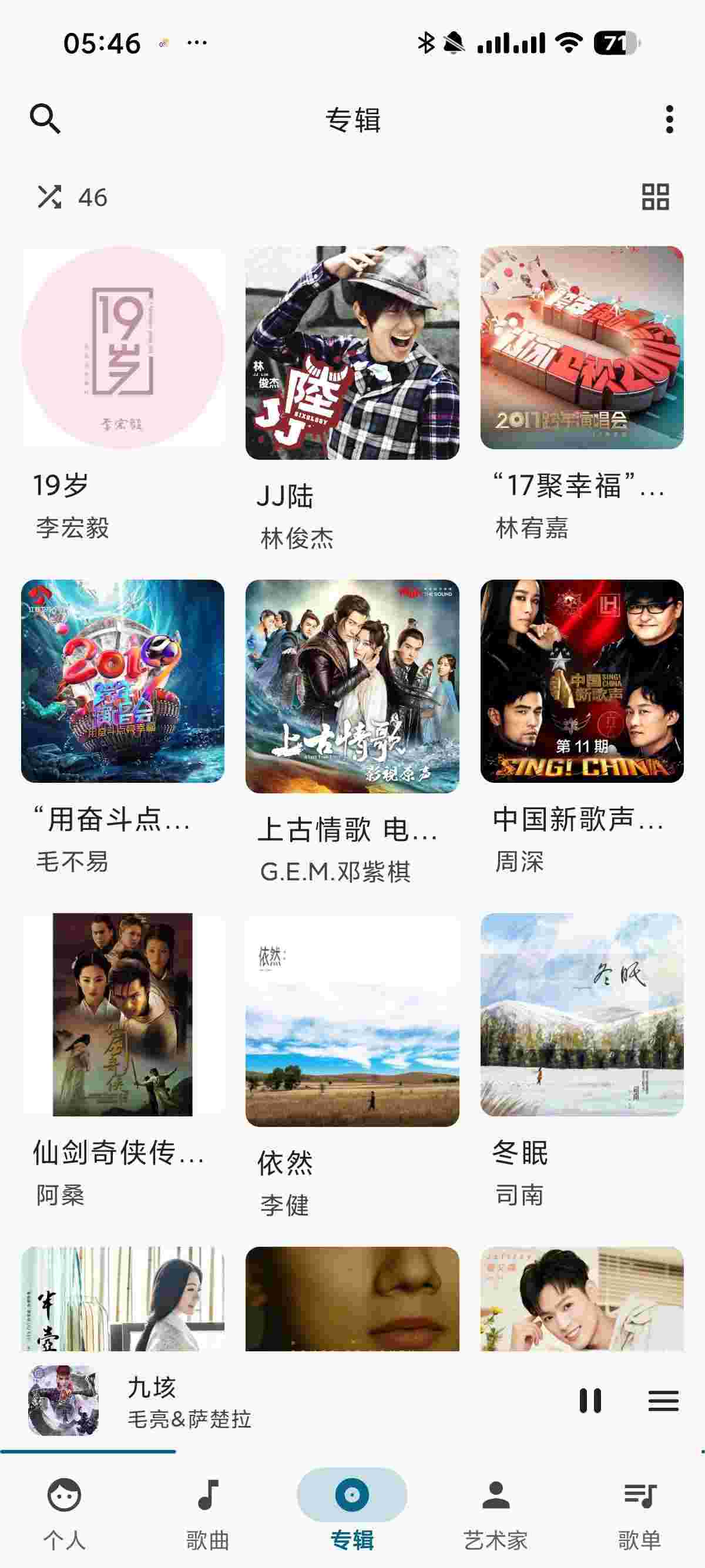This screenshot has width=705, height=1568.
Task: Open the 仙剑奇侠传 album by 阿桑
Action: 122,1014
